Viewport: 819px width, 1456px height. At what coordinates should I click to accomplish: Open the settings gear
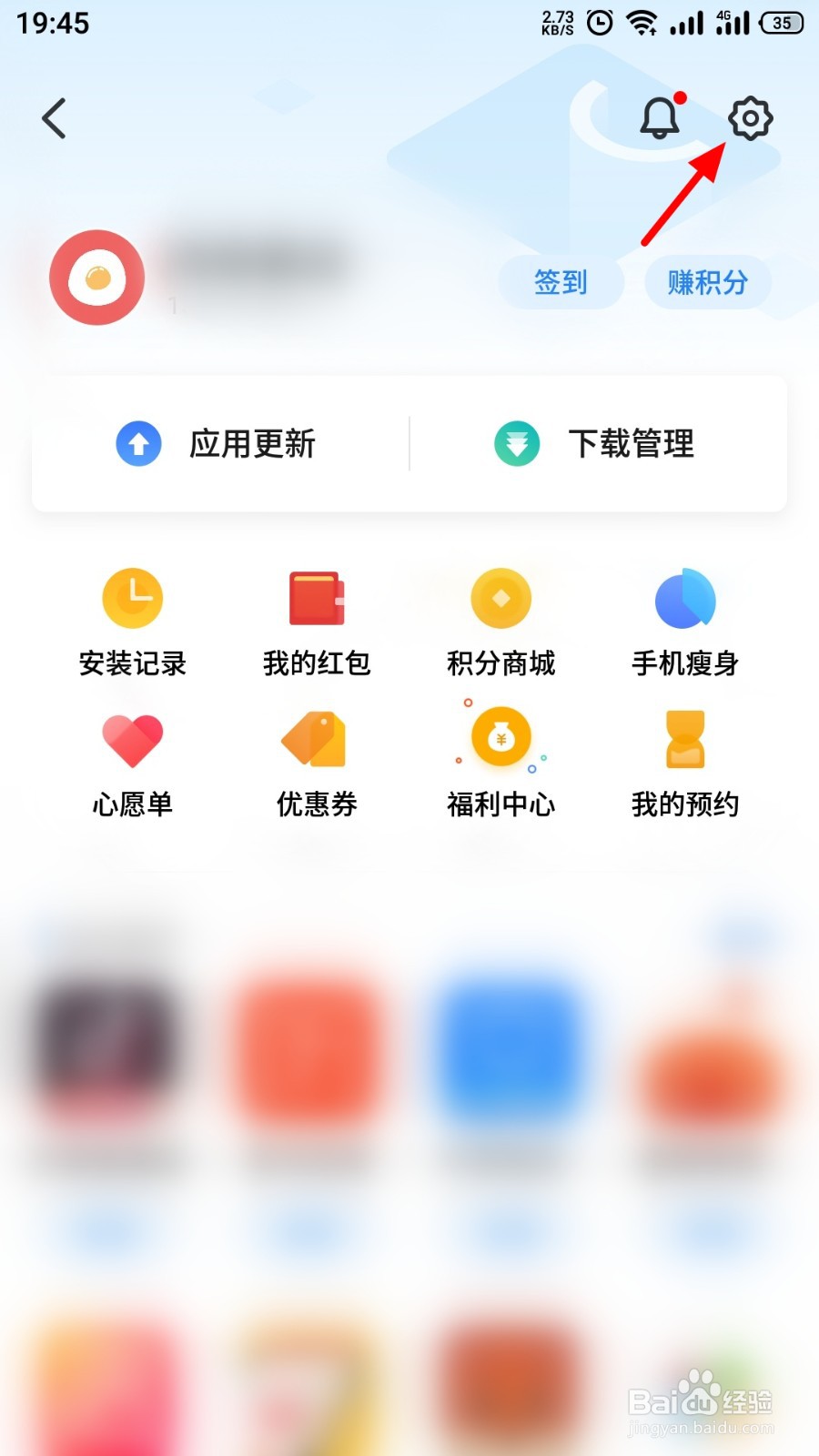[x=751, y=118]
